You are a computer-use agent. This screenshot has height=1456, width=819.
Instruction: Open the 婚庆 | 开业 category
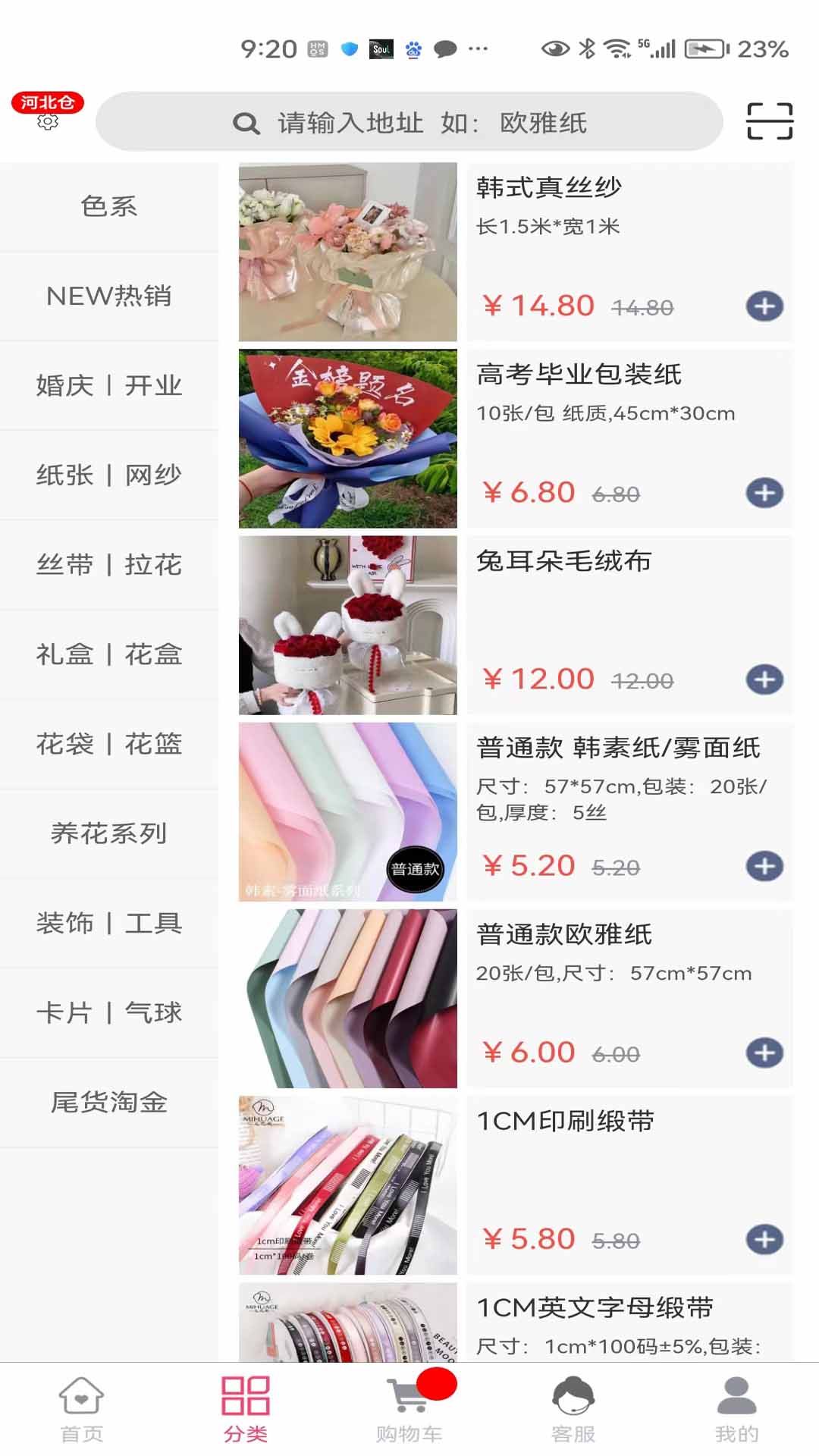point(109,385)
